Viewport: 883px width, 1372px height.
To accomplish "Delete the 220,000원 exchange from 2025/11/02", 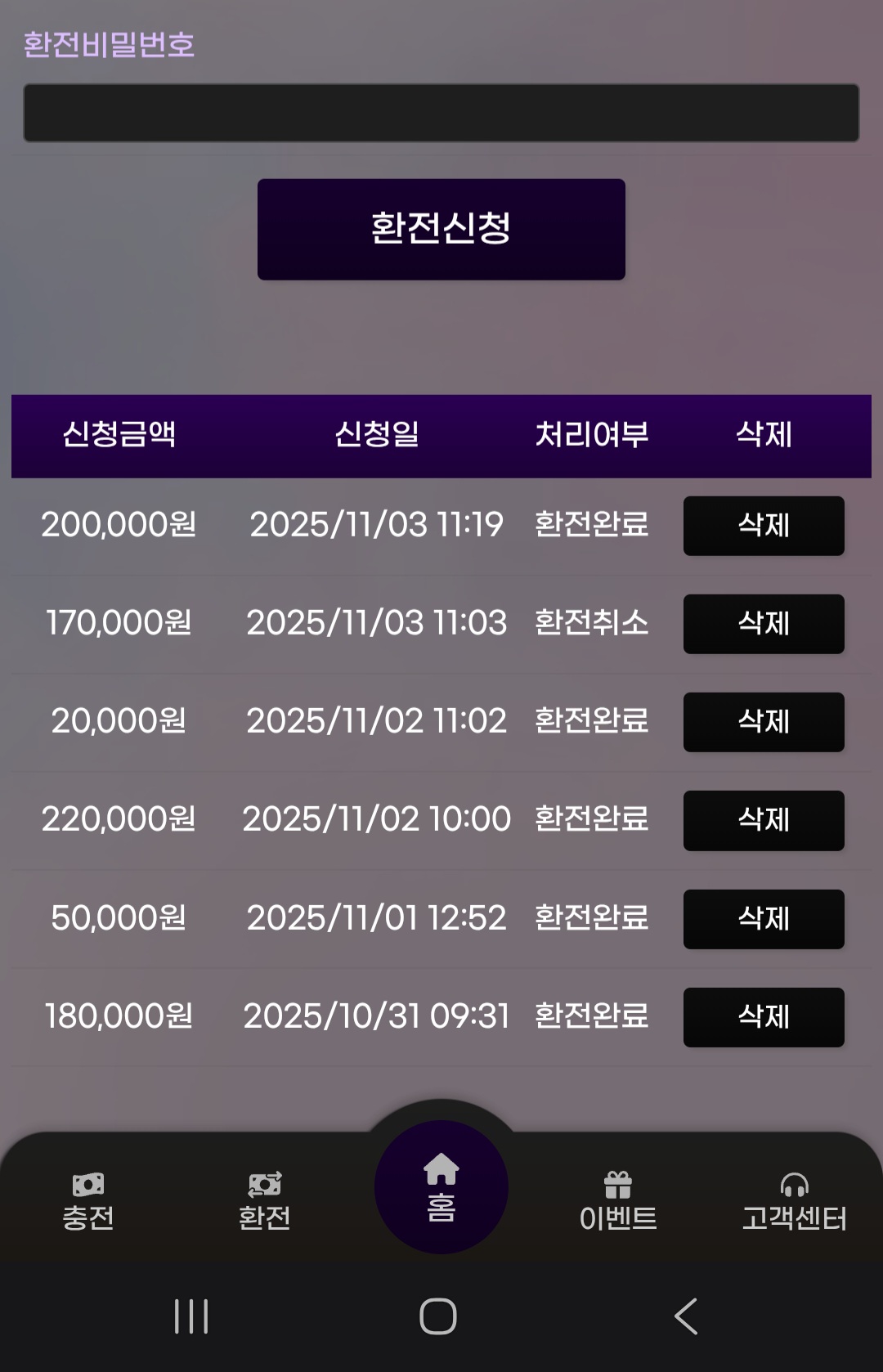I will click(x=763, y=821).
